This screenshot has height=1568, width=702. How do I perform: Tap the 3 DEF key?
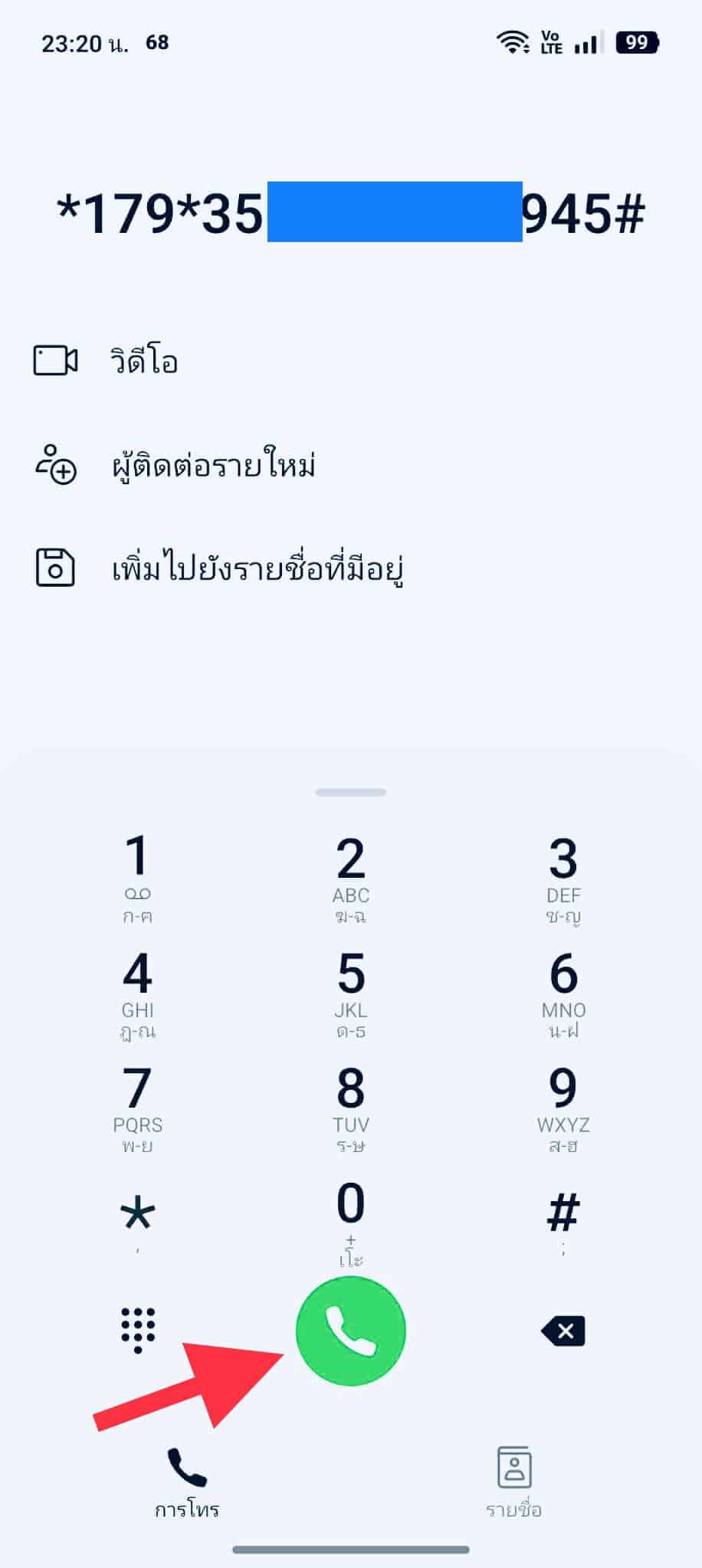click(563, 876)
